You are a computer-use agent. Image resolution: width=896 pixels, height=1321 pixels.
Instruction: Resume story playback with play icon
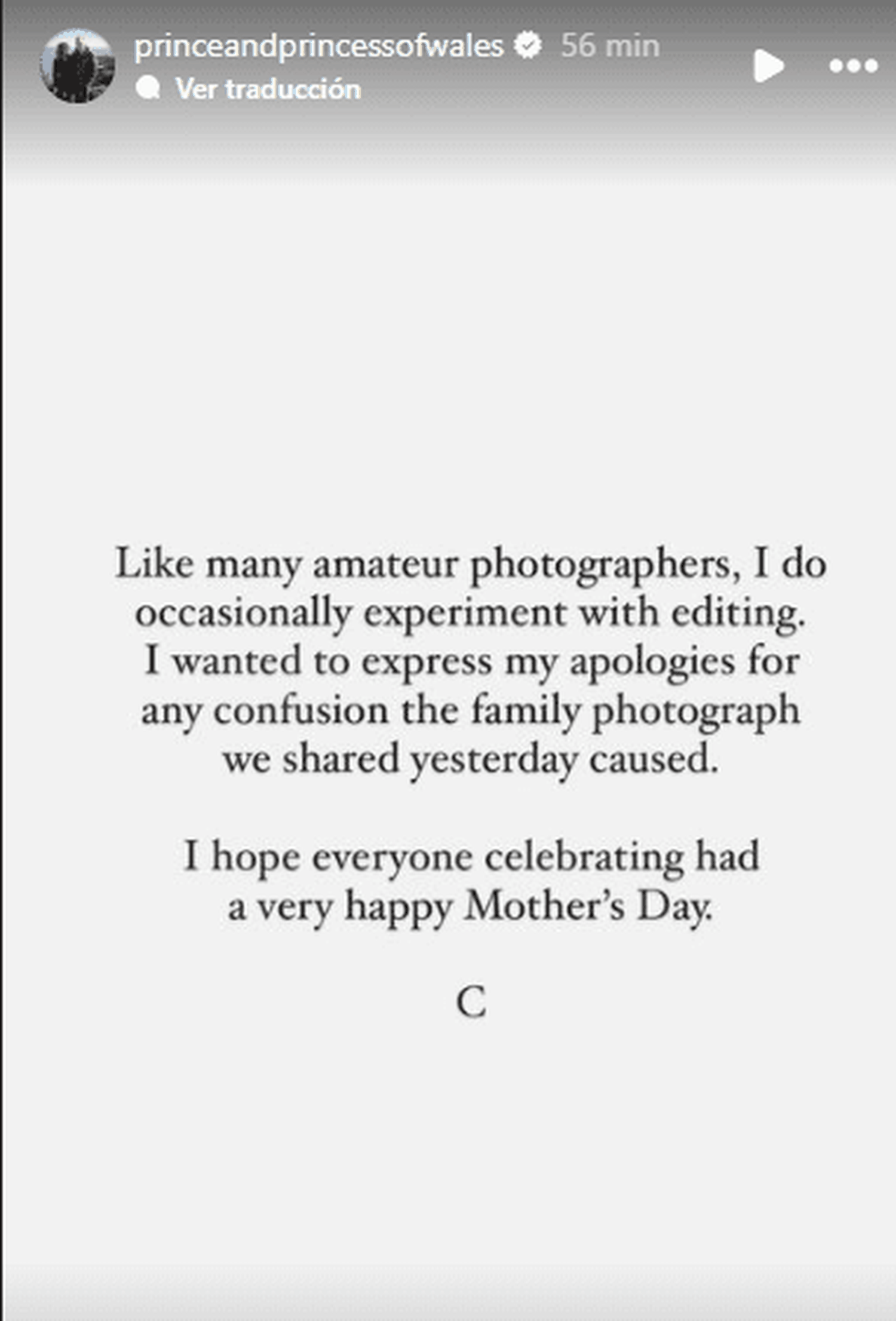point(768,66)
